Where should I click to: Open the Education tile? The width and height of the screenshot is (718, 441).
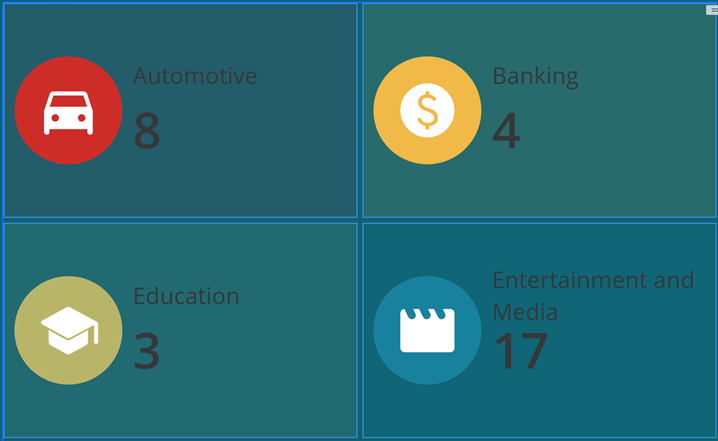coord(180,330)
